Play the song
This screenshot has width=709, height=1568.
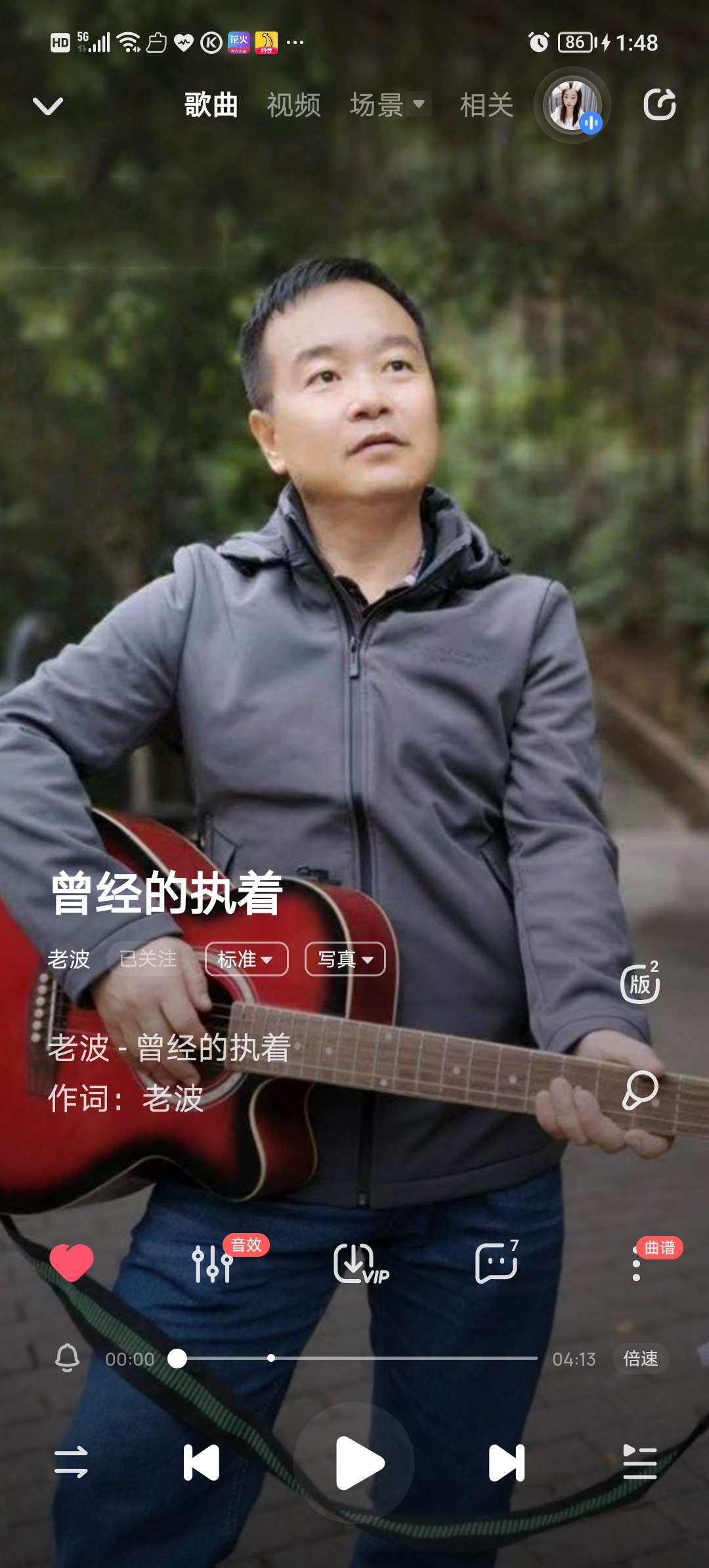[356, 1463]
